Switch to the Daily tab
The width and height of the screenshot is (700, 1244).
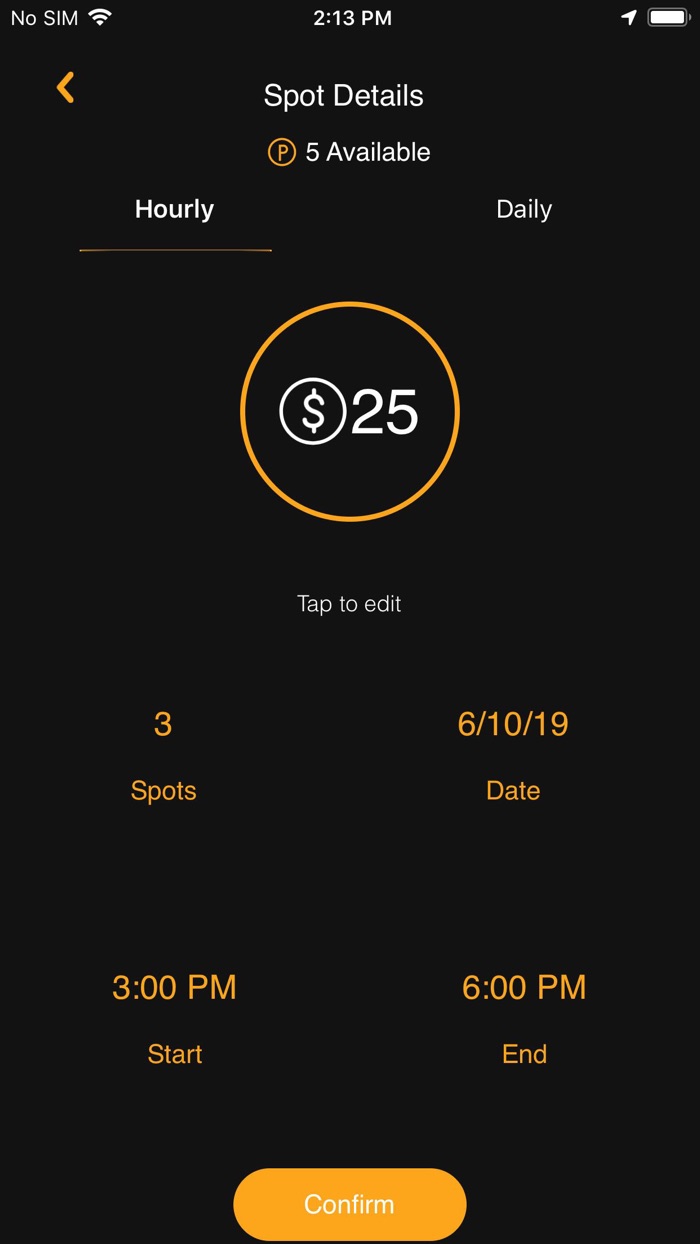[x=524, y=209]
